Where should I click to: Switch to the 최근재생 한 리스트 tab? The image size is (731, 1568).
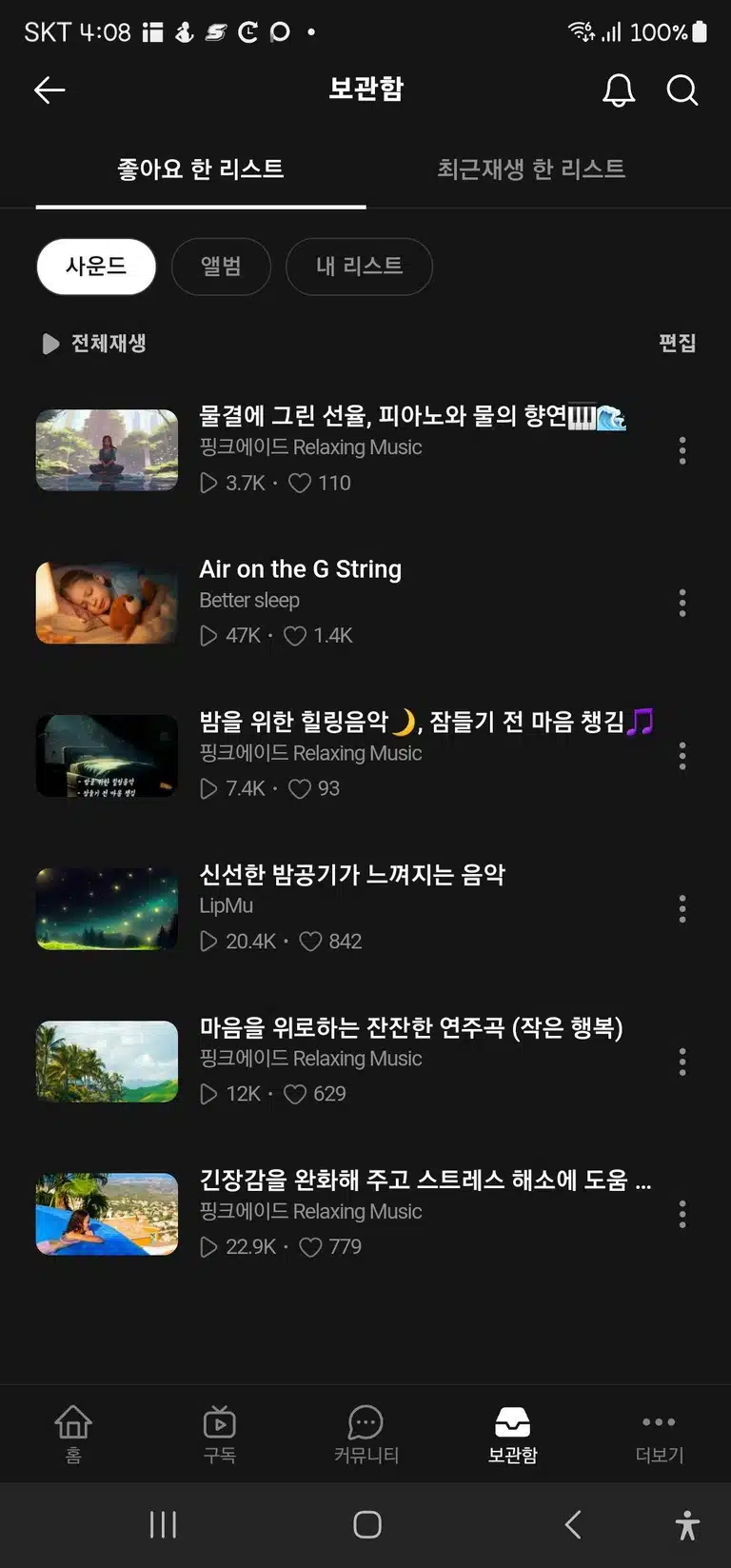pyautogui.click(x=531, y=169)
